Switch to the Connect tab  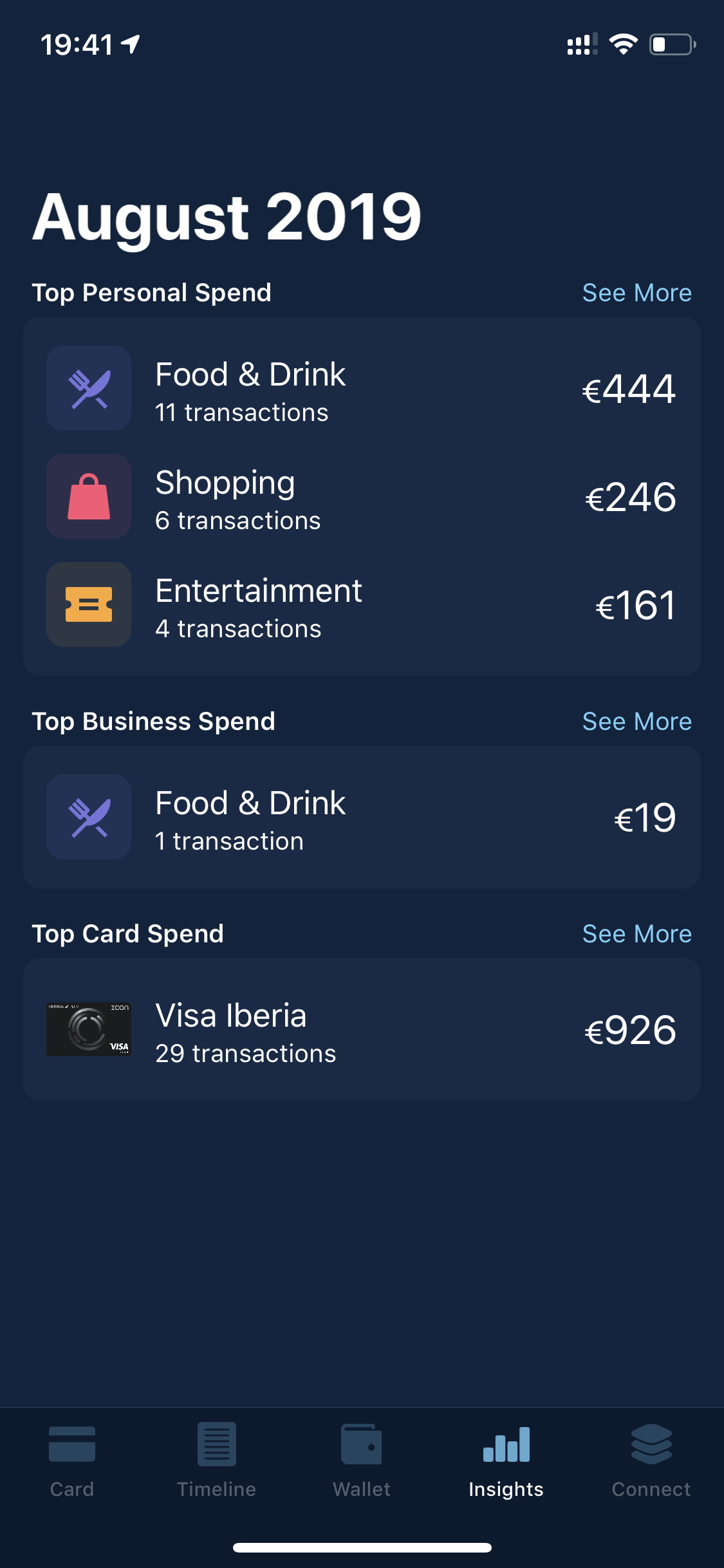point(651,1460)
